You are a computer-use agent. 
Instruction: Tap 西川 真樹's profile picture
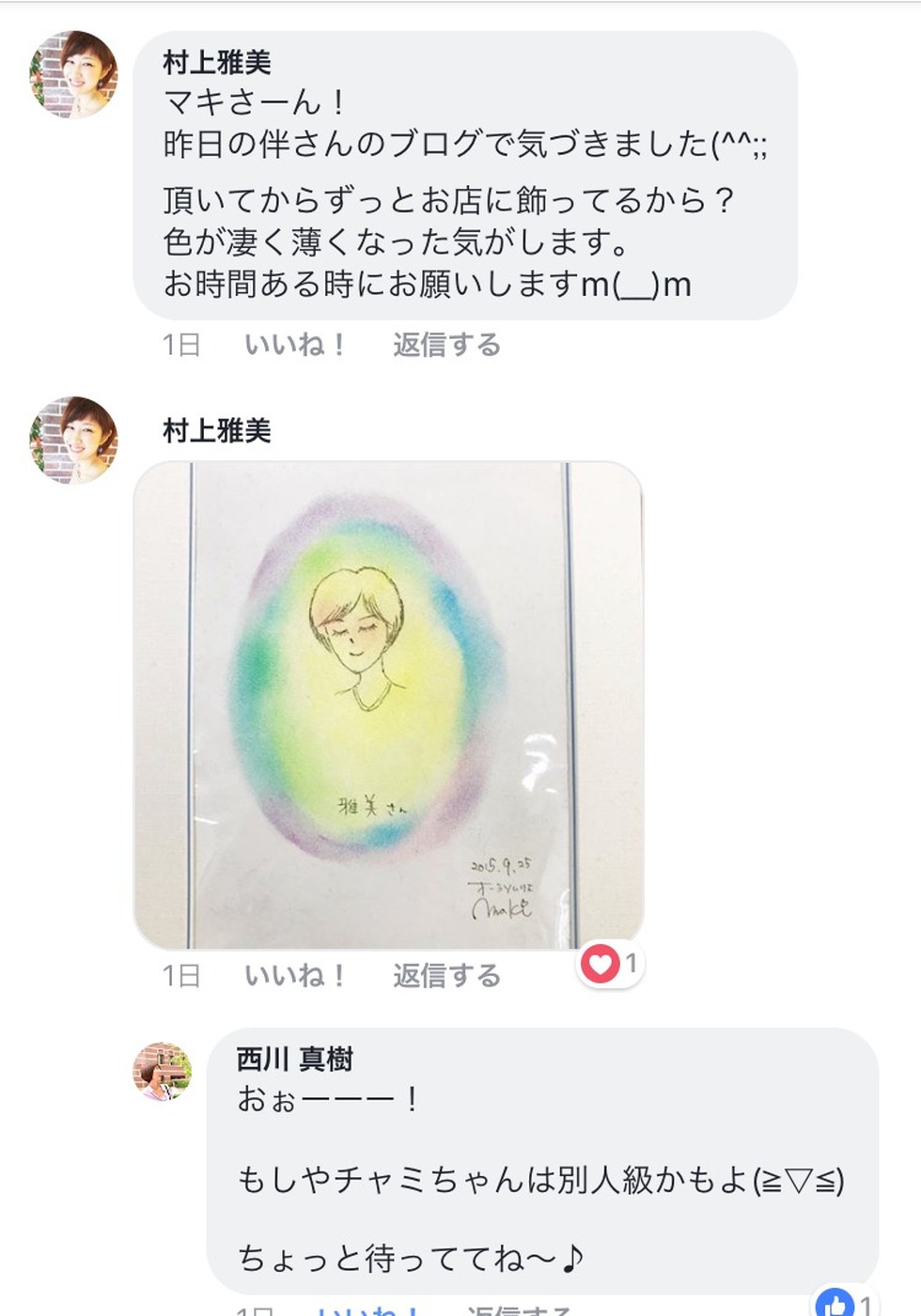point(163,1070)
